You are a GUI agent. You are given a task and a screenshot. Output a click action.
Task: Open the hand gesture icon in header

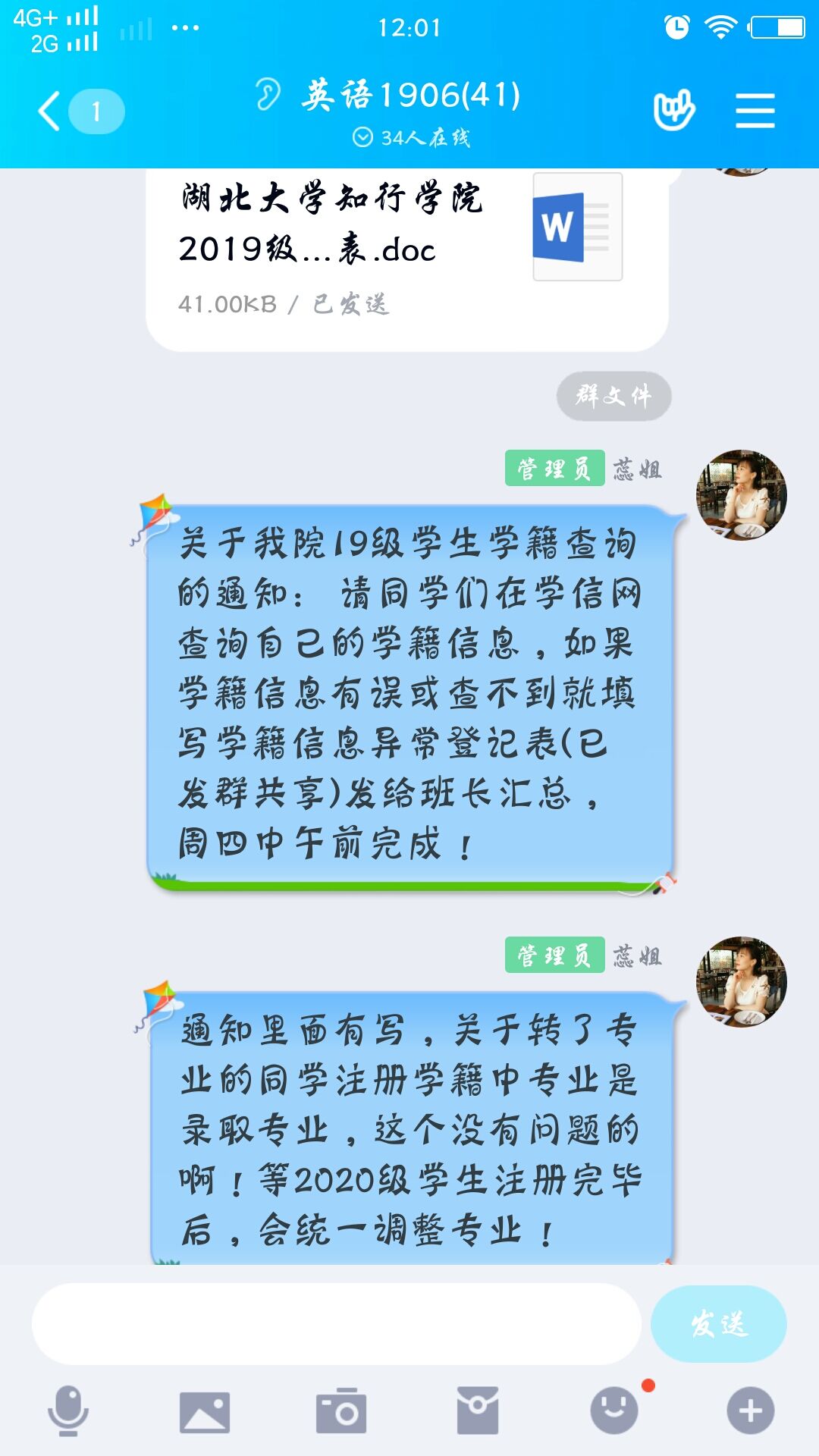673,111
